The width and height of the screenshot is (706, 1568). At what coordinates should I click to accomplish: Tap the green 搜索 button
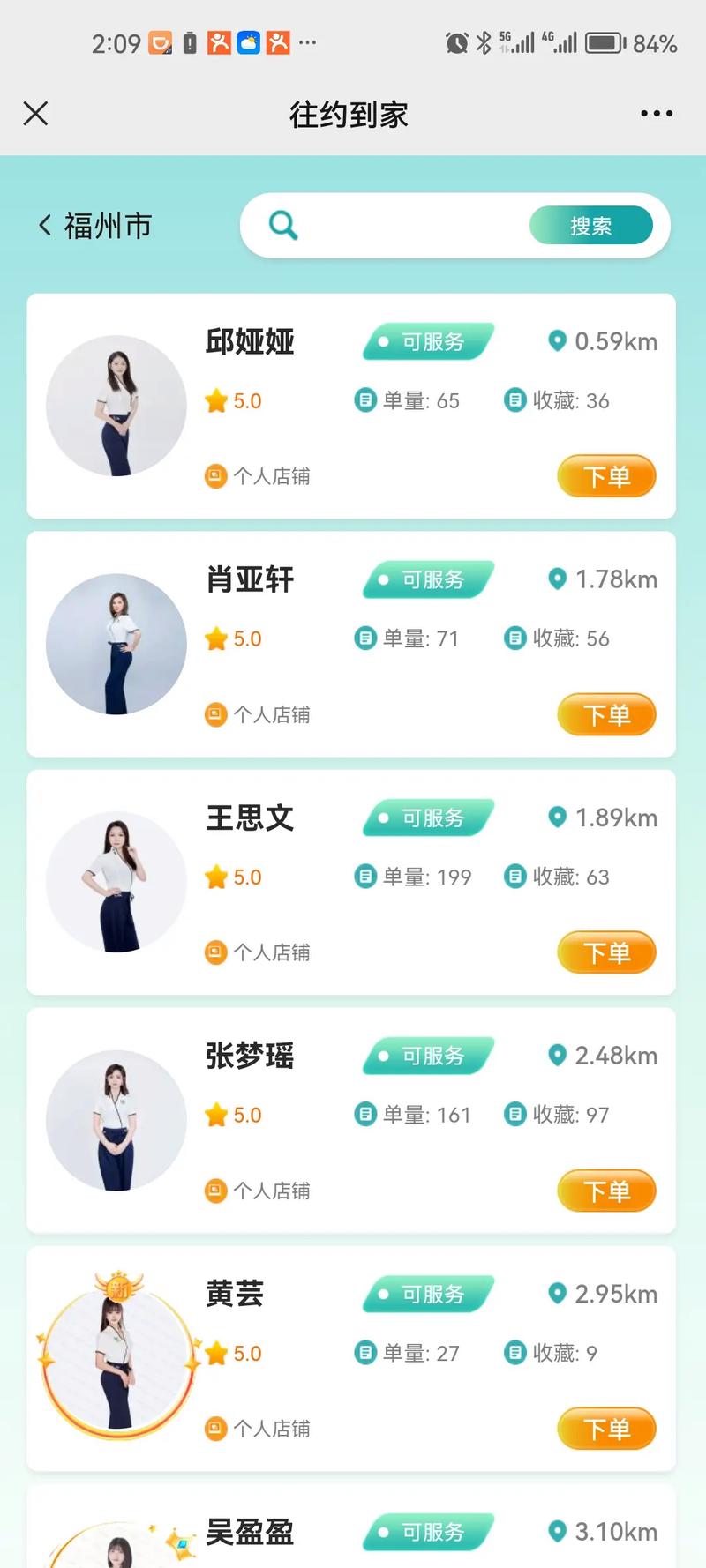590,226
